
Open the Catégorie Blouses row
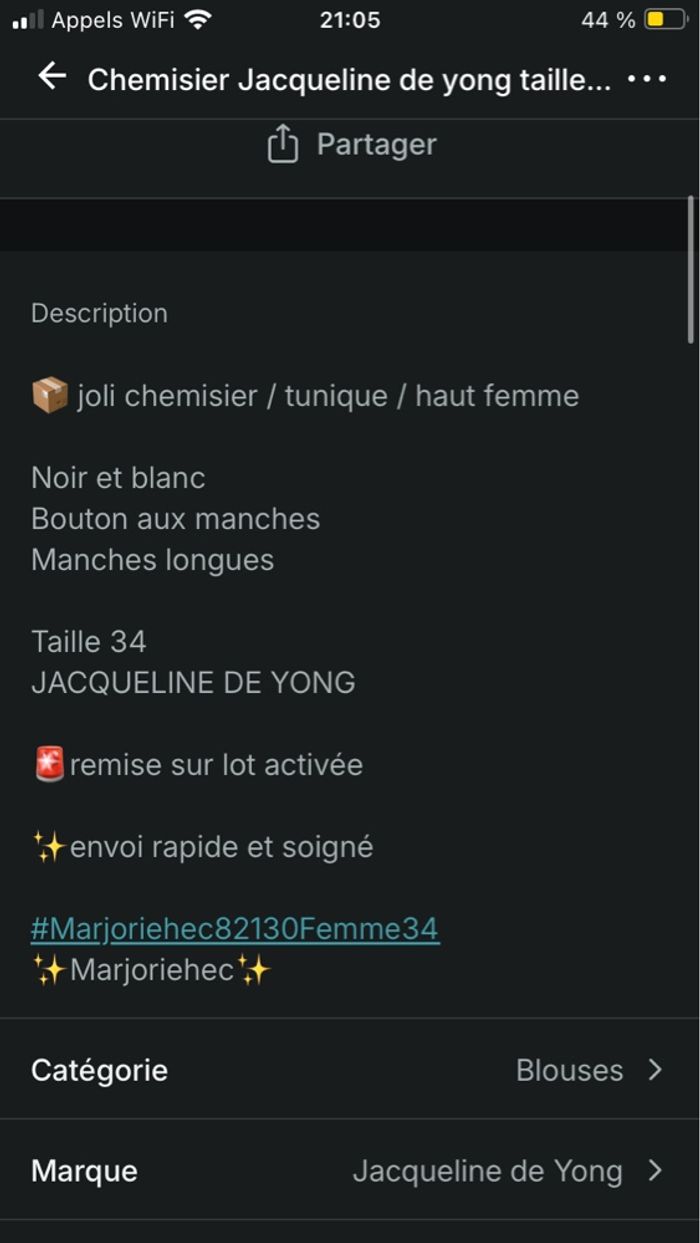tap(349, 1070)
